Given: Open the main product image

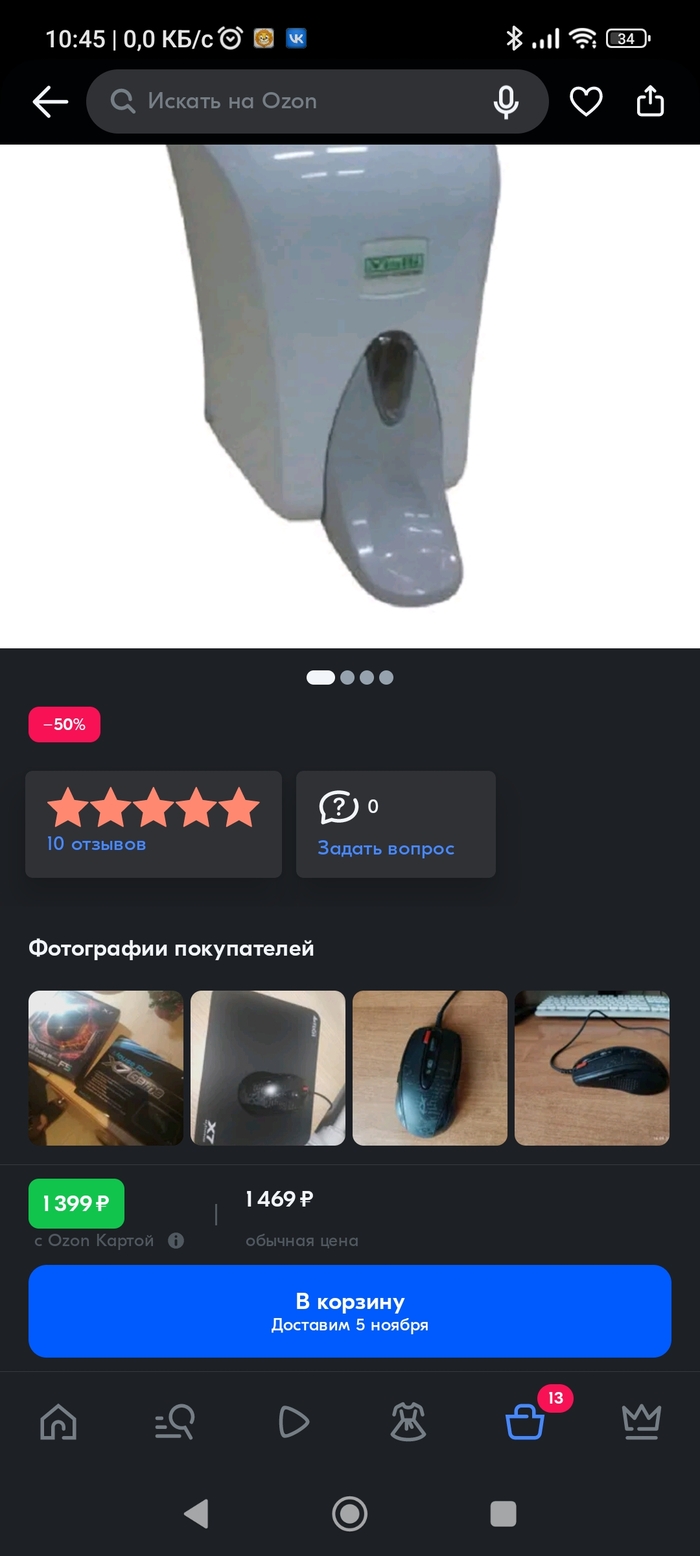Looking at the screenshot, I should point(350,395).
